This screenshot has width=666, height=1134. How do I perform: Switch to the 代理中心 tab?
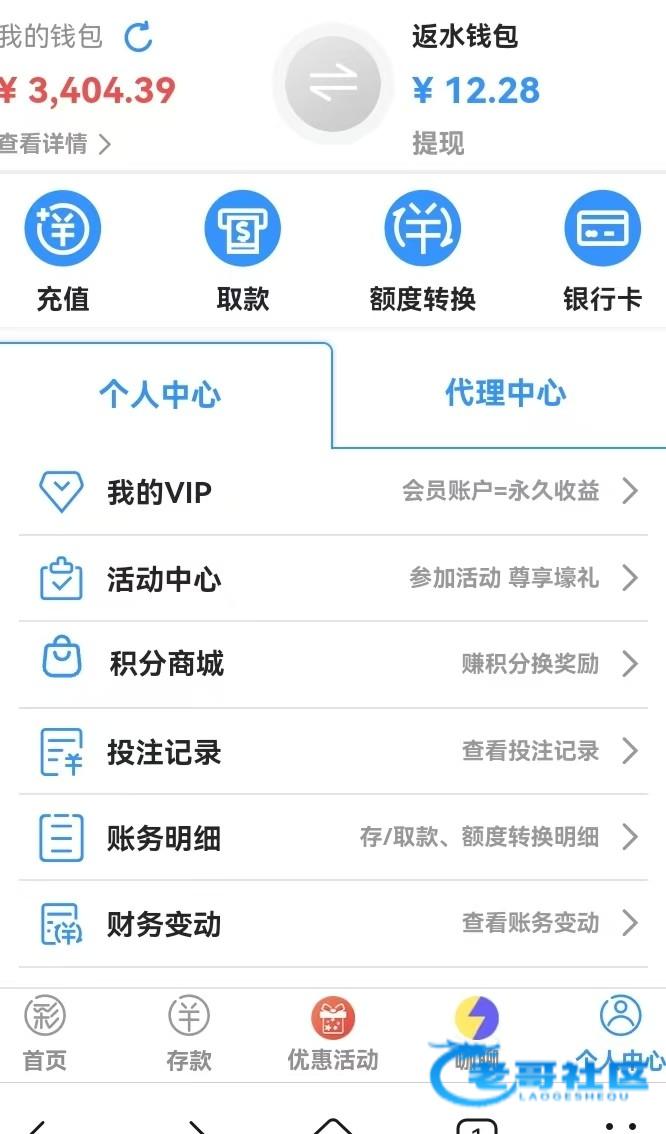click(x=505, y=393)
